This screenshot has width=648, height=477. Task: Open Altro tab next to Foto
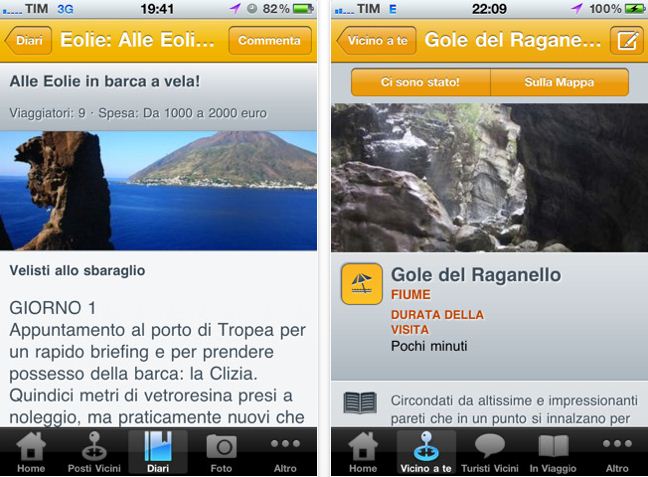coord(285,451)
